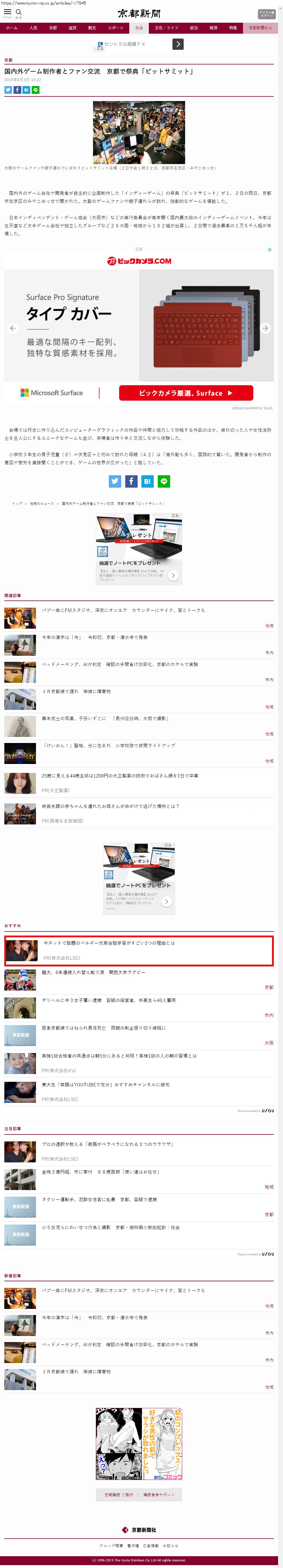Tap the 定期購読 ご案内 button
Screen dimensions: 283x1568
point(118,1494)
